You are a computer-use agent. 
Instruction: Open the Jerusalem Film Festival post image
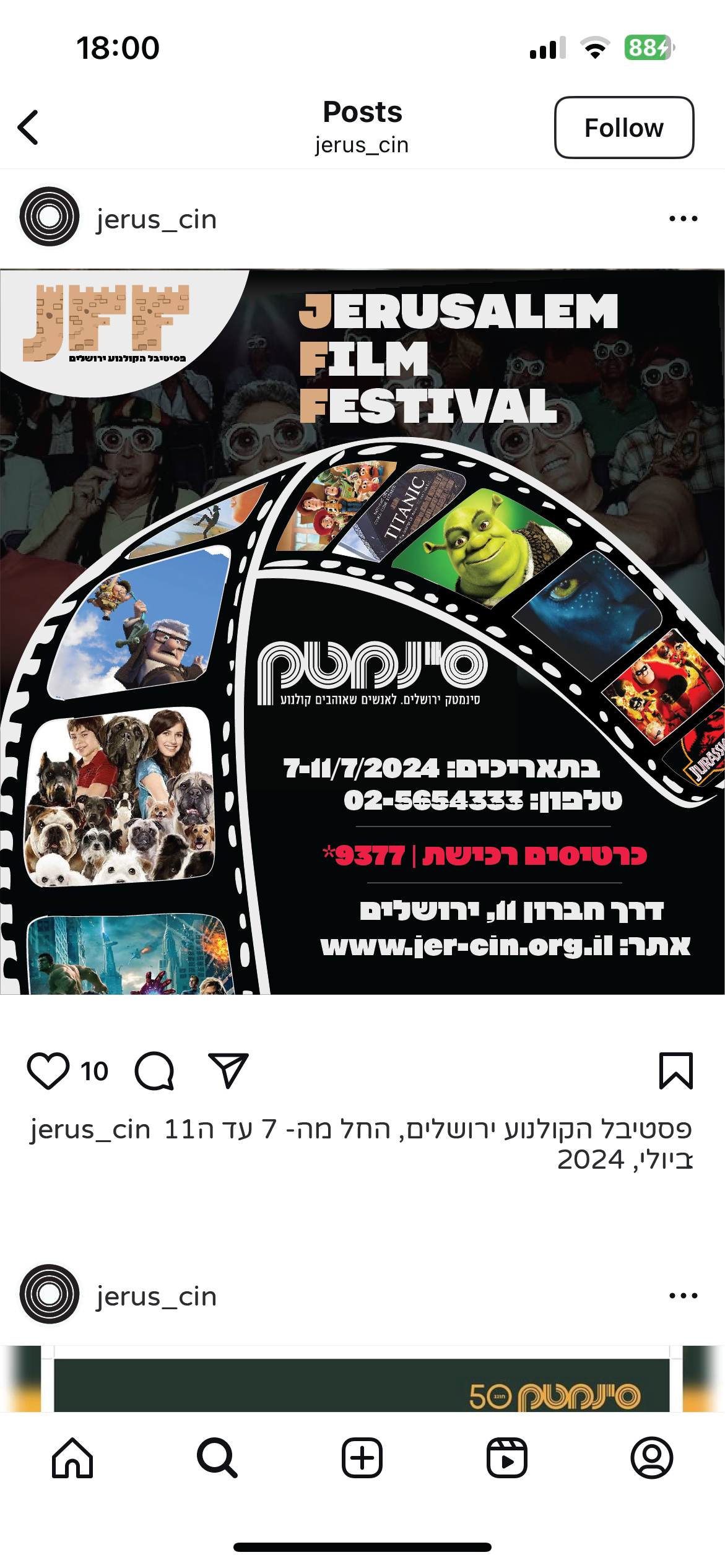362,631
